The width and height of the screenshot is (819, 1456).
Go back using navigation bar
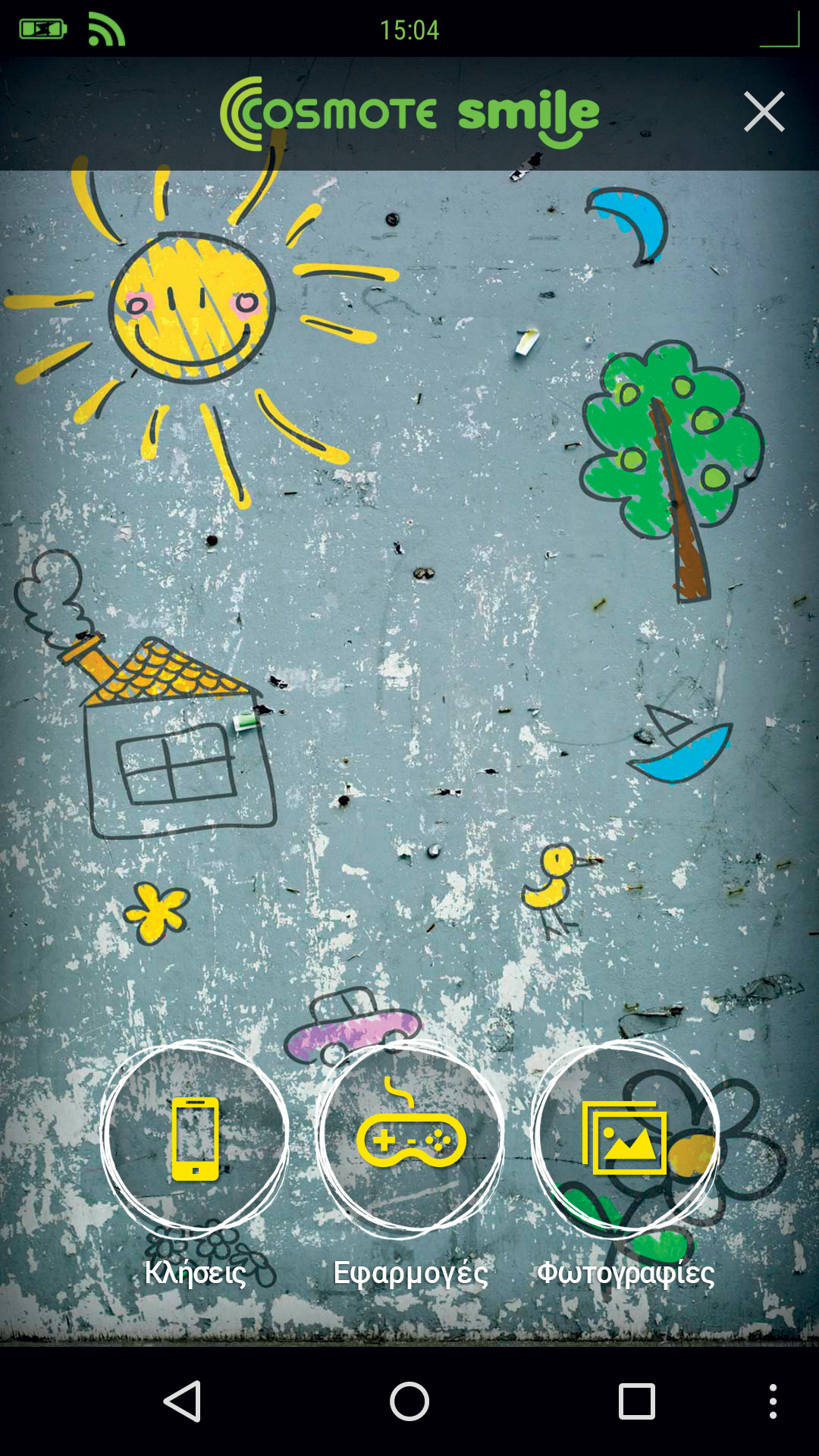tap(183, 1401)
